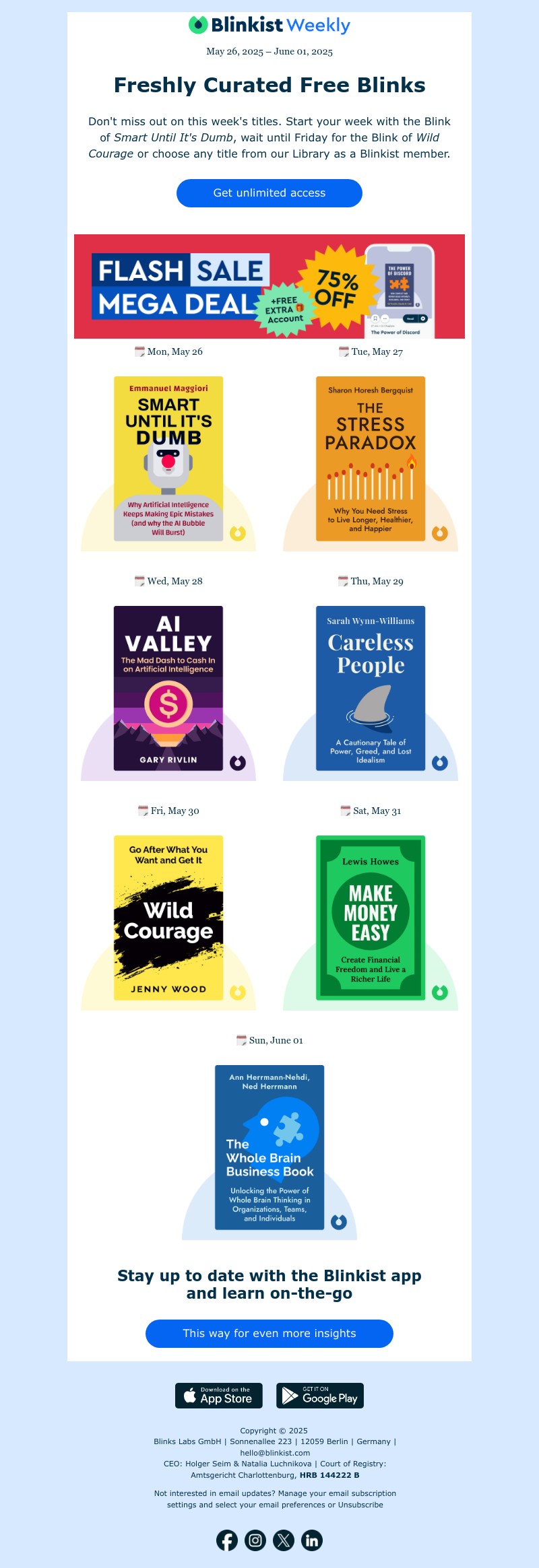This screenshot has height=1568, width=539.
Task: Visit Blinkist's Facebook page
Action: pos(227,1540)
